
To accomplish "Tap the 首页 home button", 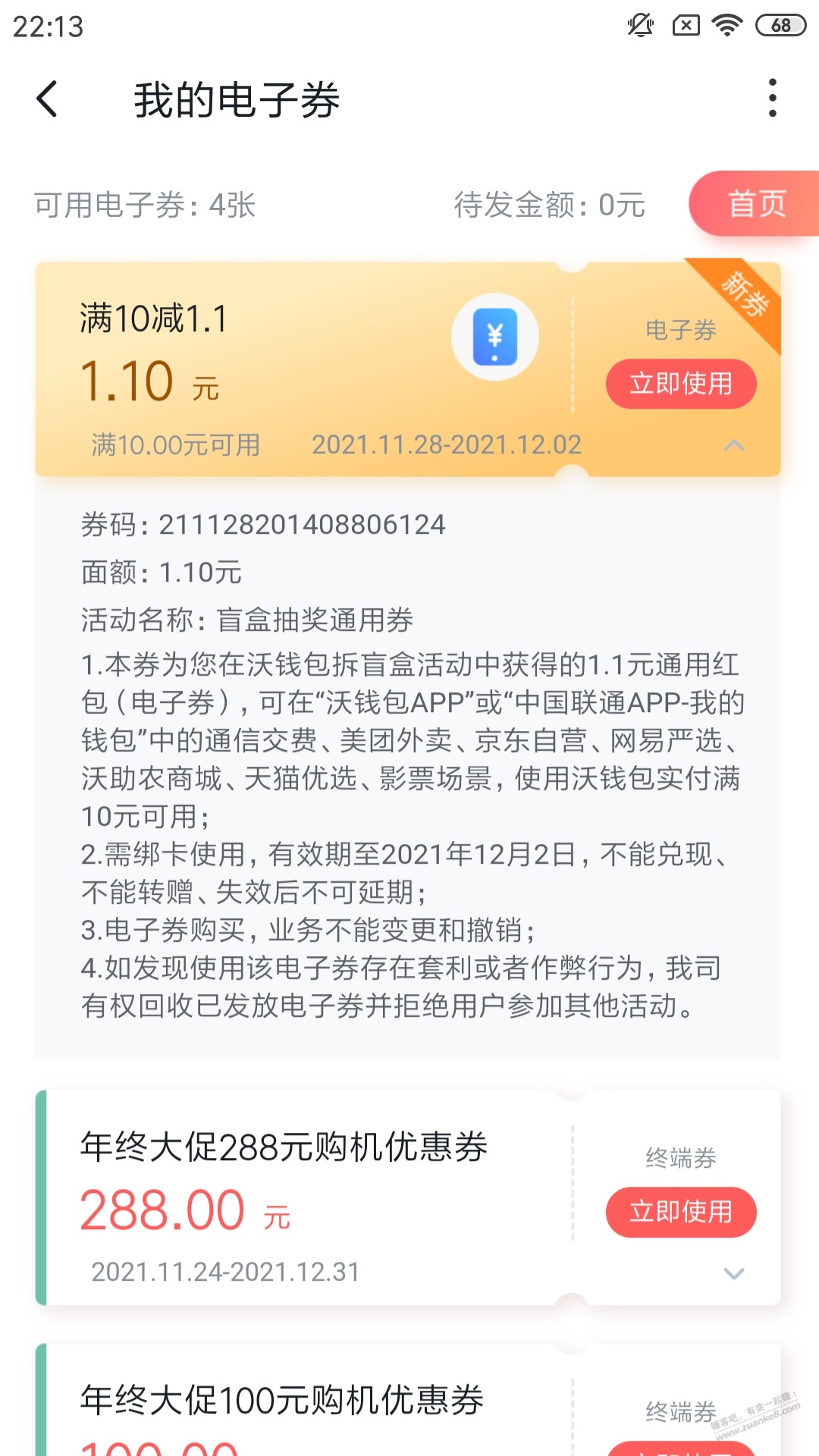I will pos(755,204).
